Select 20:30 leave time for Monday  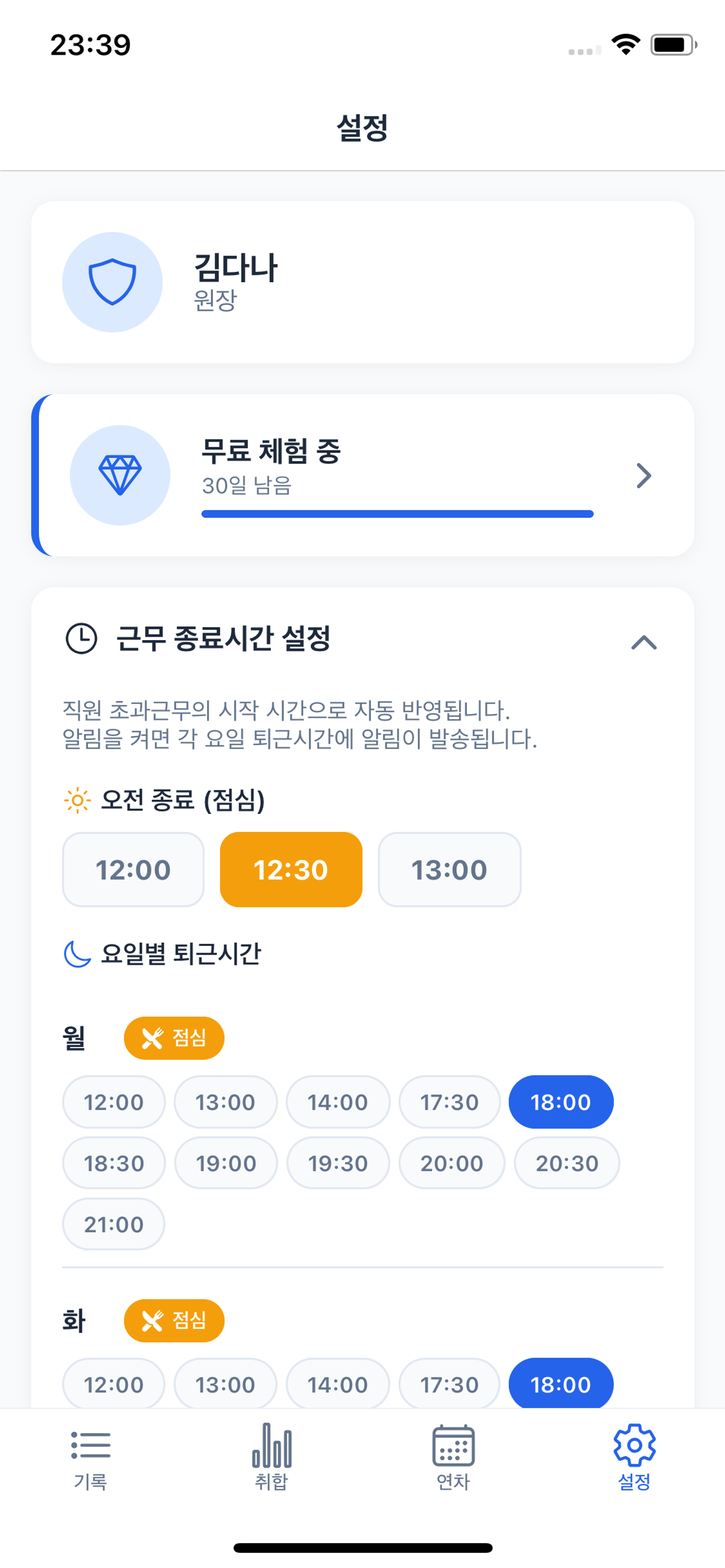click(567, 1163)
